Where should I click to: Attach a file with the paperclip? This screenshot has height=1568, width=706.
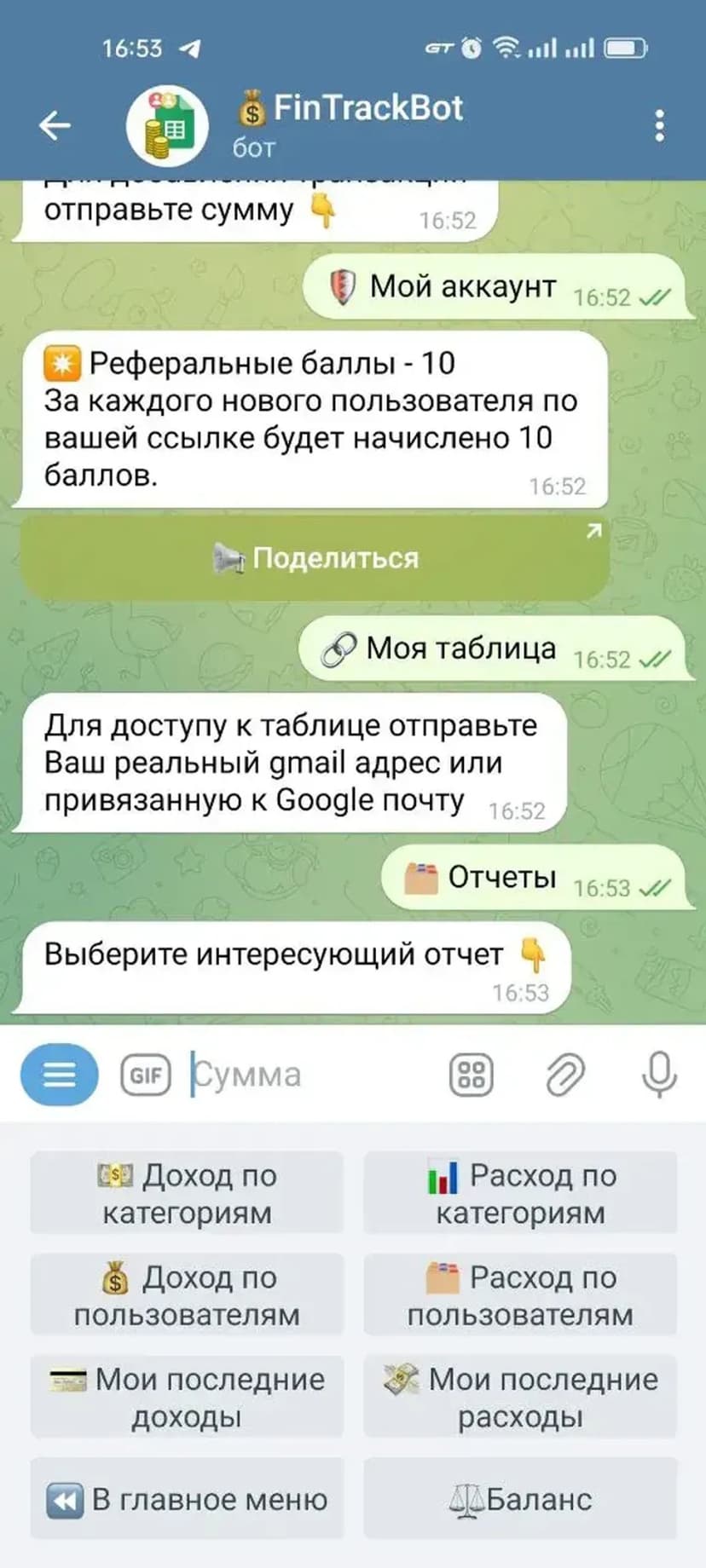click(x=565, y=1075)
